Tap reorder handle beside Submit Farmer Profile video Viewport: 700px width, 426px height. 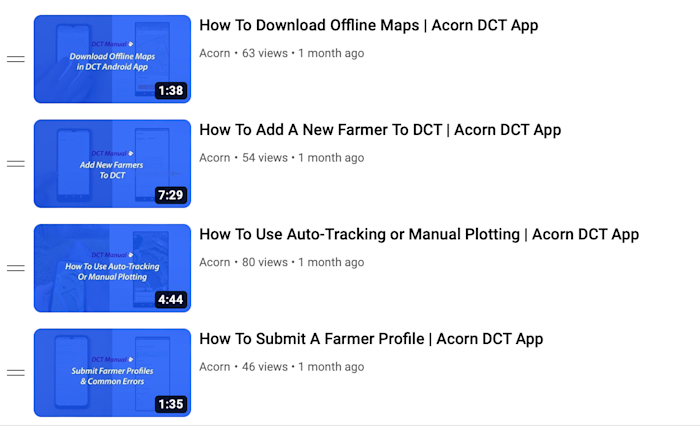click(16, 373)
